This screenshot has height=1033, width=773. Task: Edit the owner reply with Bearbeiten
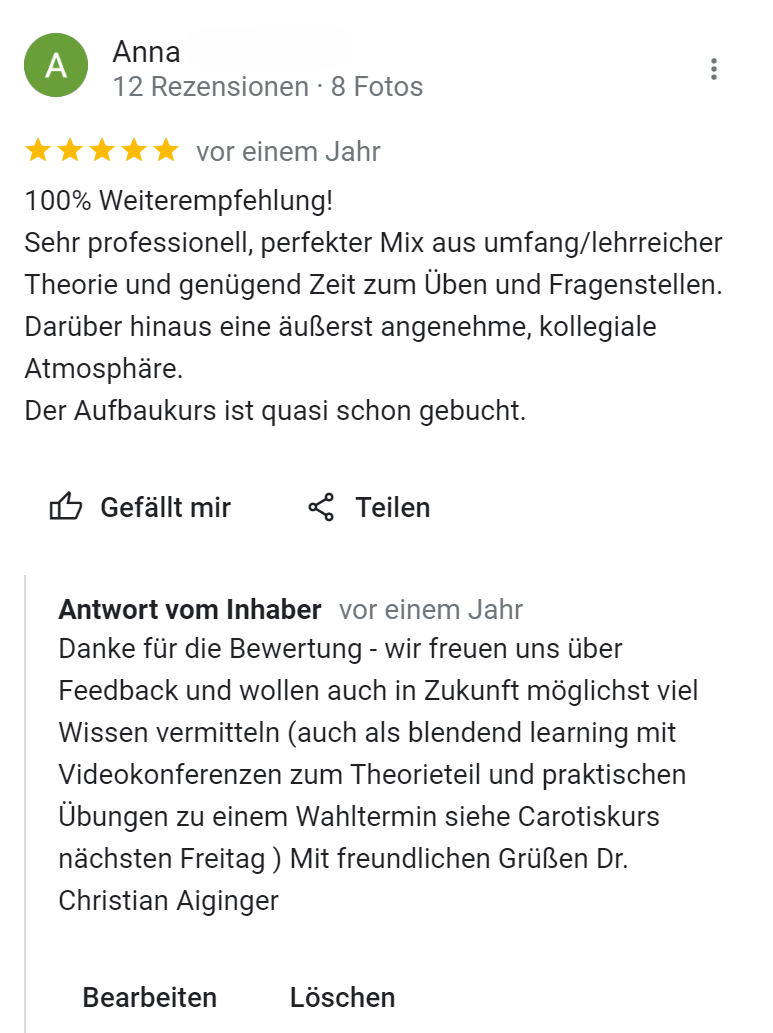pos(150,997)
